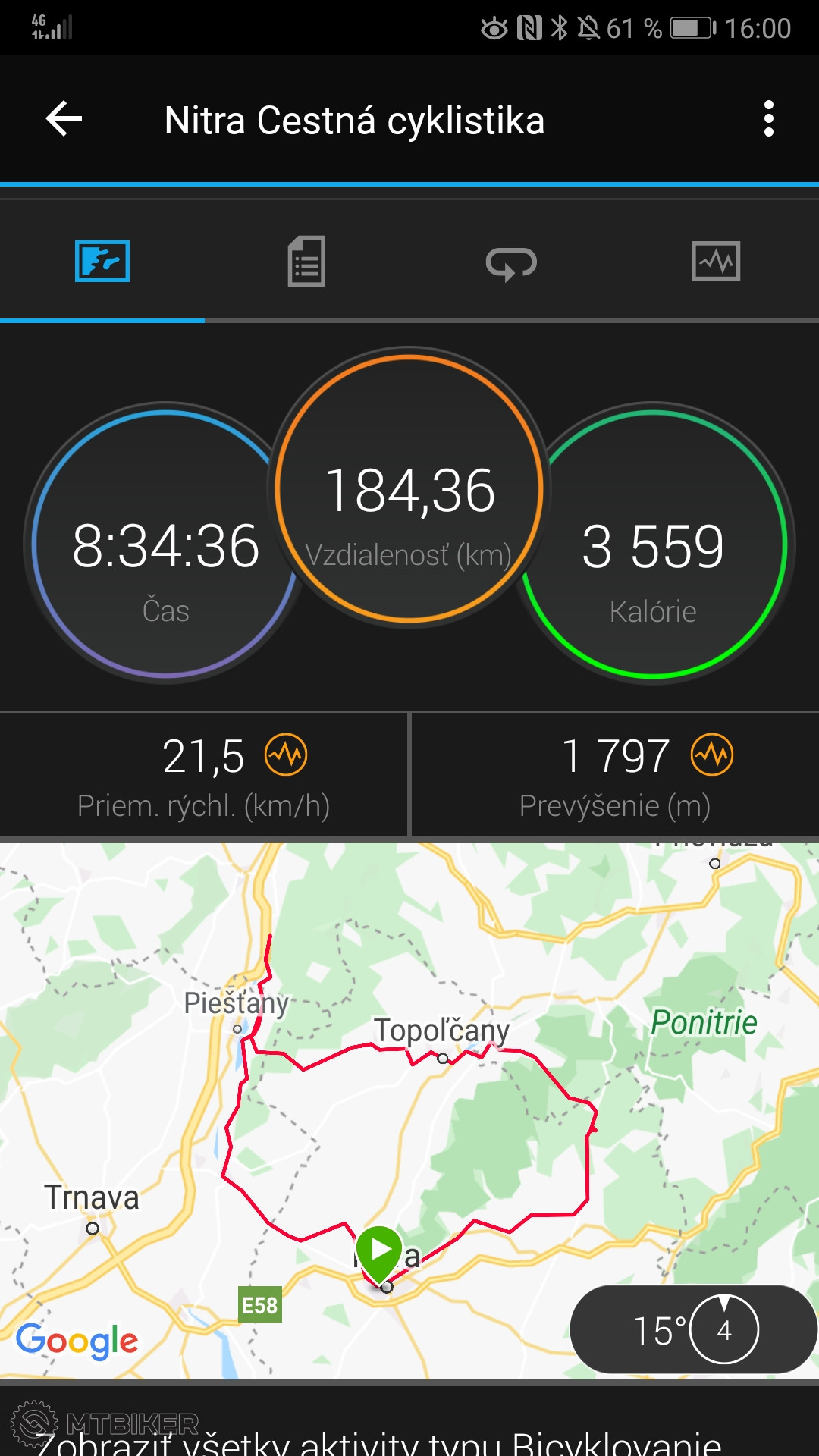This screenshot has width=819, height=1456.
Task: Open the laps tab
Action: click(x=511, y=263)
